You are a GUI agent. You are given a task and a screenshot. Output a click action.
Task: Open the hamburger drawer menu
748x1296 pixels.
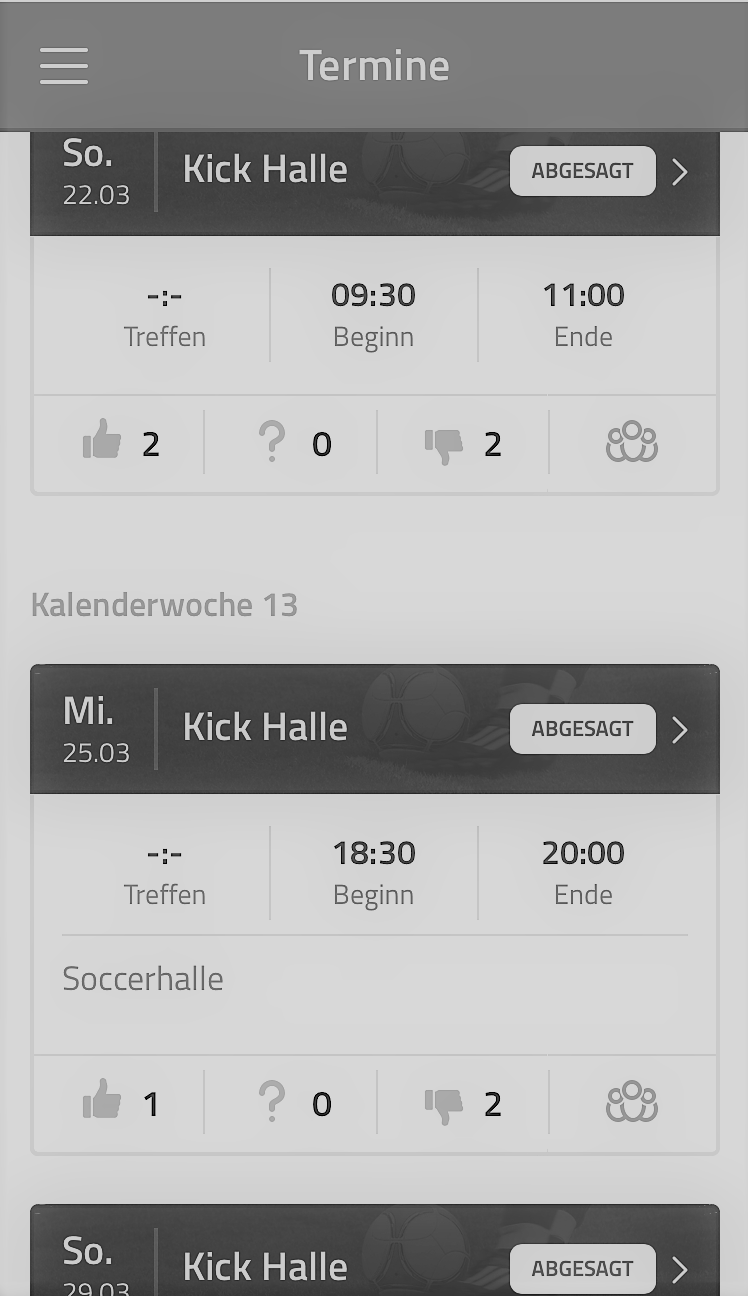click(64, 66)
